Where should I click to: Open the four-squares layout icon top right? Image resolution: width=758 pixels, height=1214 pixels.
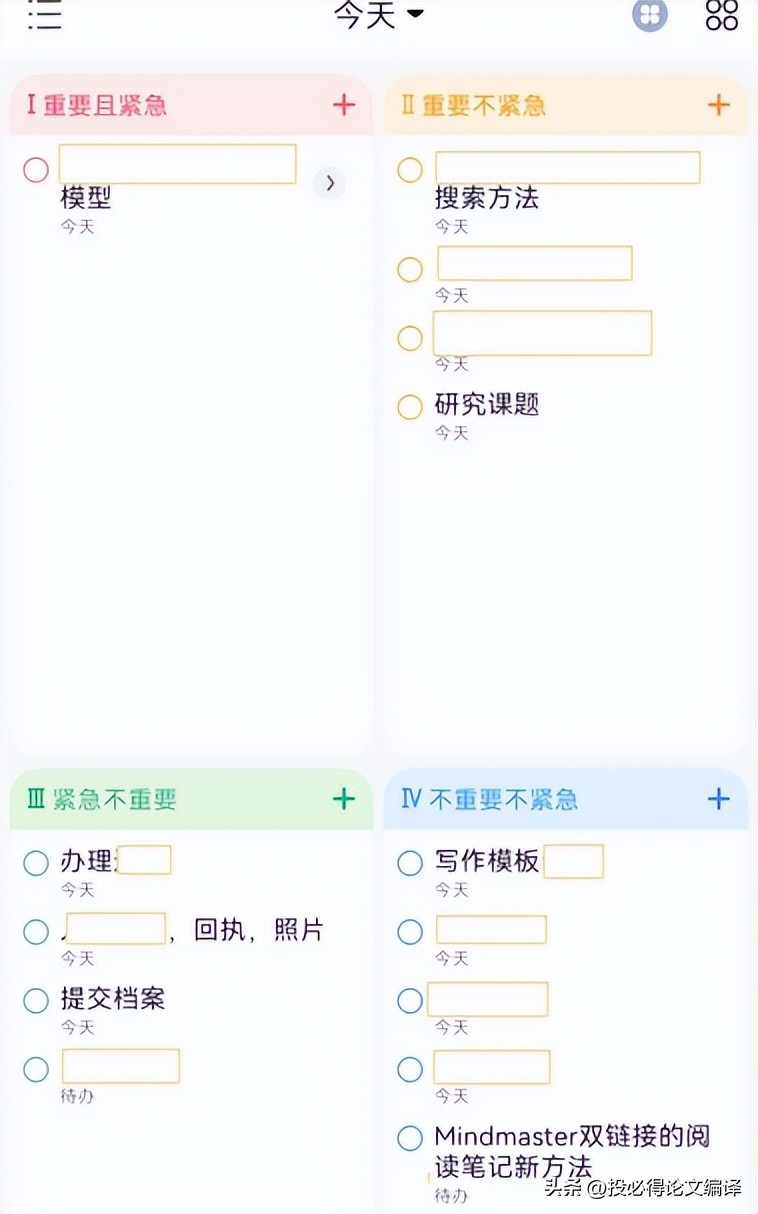click(721, 17)
